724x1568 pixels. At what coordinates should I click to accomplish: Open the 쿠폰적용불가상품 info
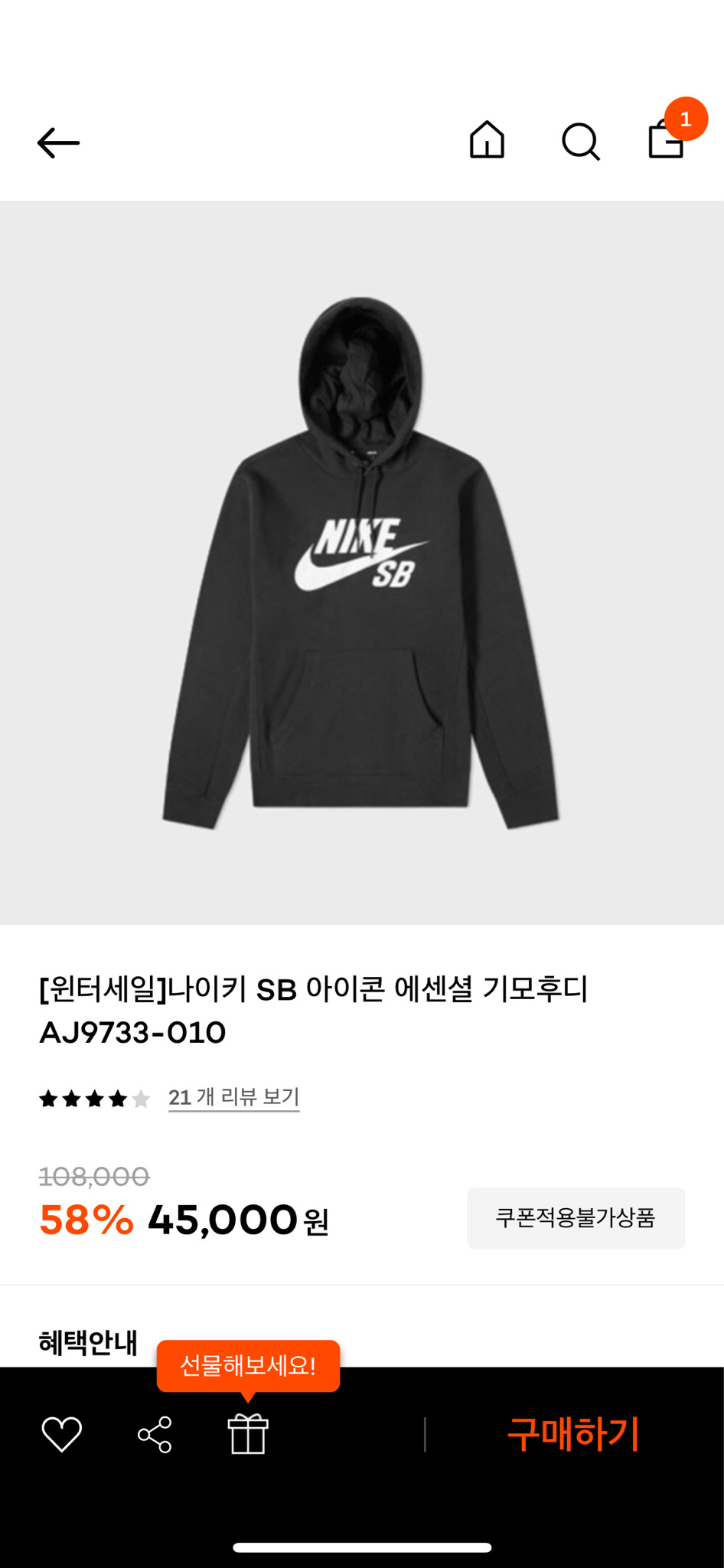click(x=576, y=1218)
